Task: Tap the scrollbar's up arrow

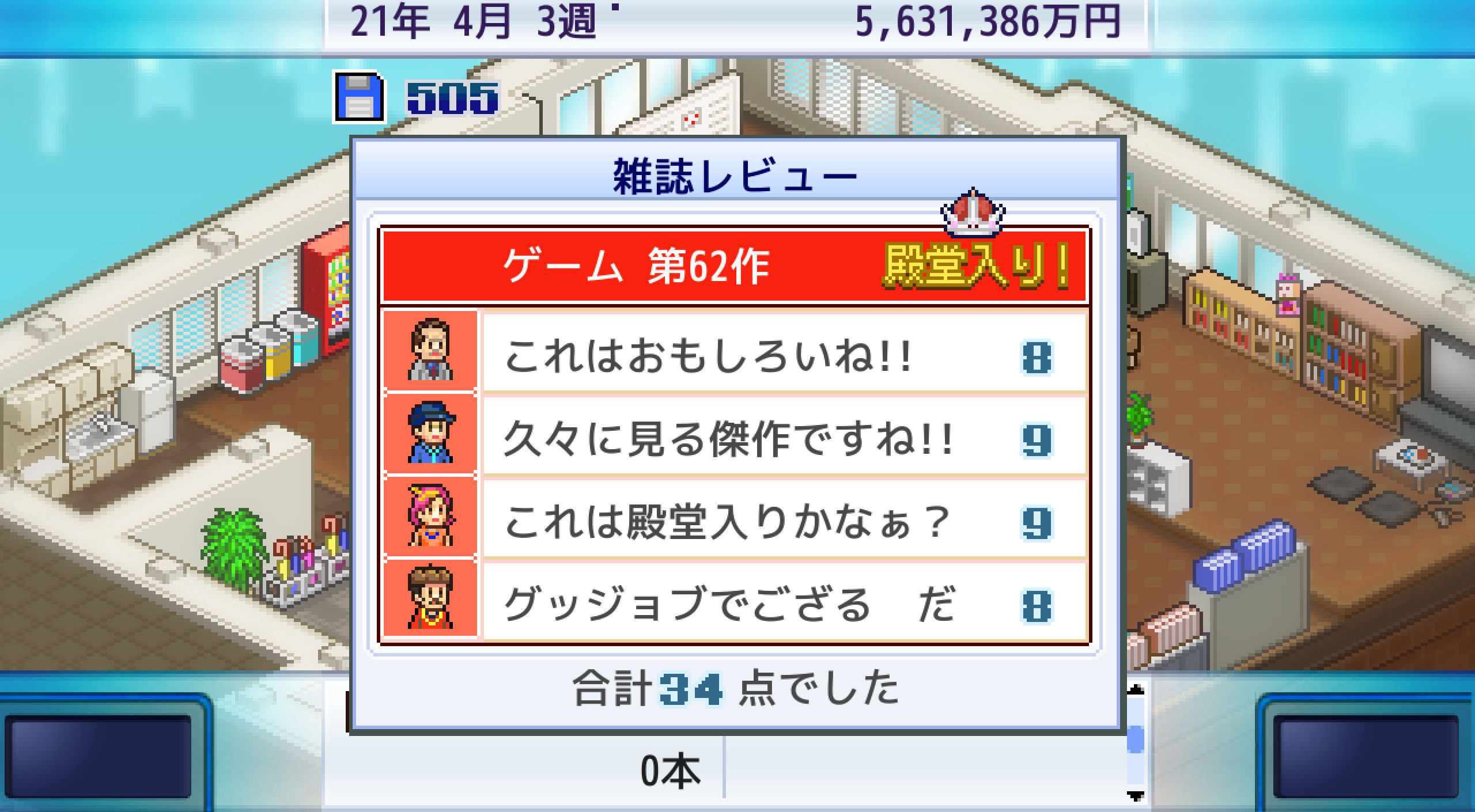Action: pos(1136,690)
